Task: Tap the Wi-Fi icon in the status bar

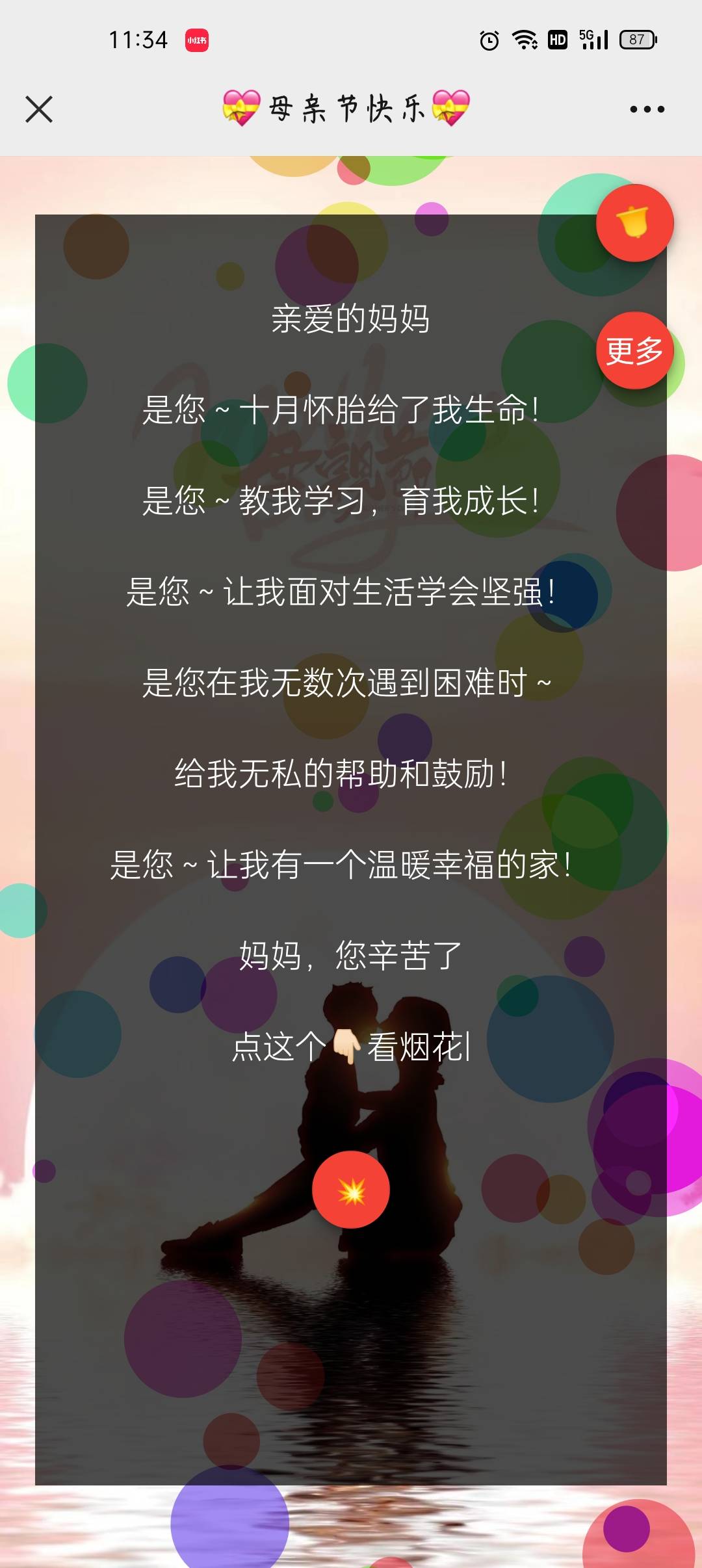Action: pyautogui.click(x=524, y=40)
